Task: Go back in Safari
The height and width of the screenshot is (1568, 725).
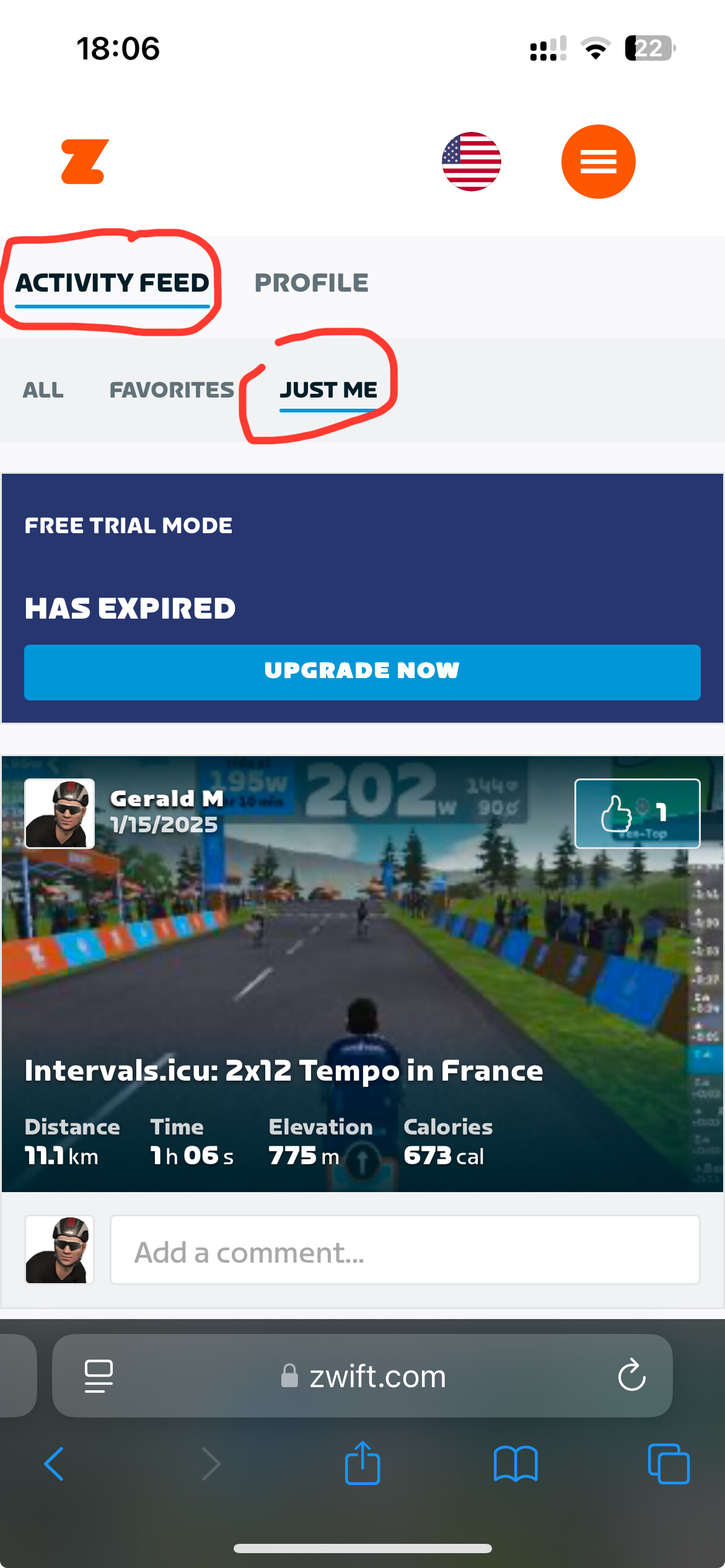Action: click(54, 1464)
